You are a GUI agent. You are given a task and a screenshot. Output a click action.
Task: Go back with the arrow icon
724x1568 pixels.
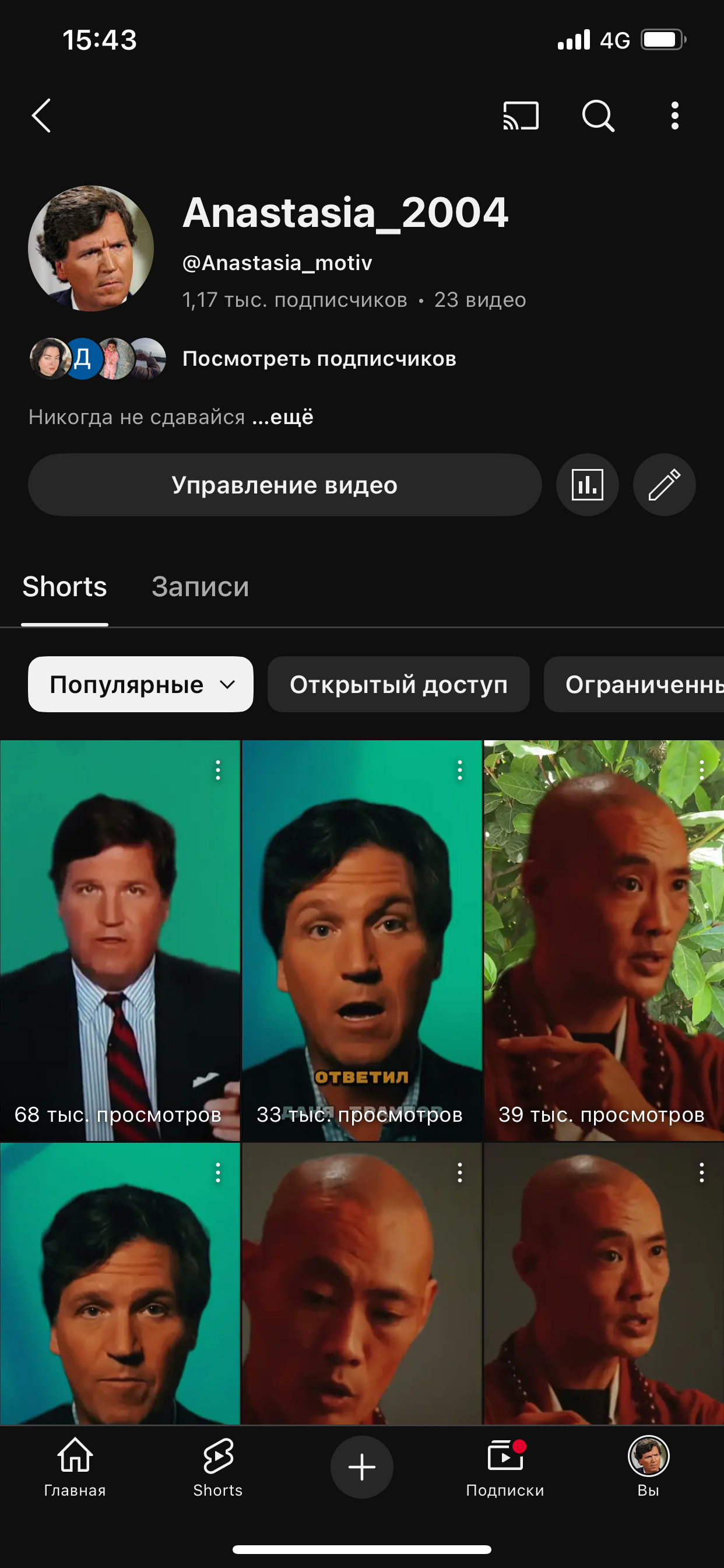click(41, 116)
